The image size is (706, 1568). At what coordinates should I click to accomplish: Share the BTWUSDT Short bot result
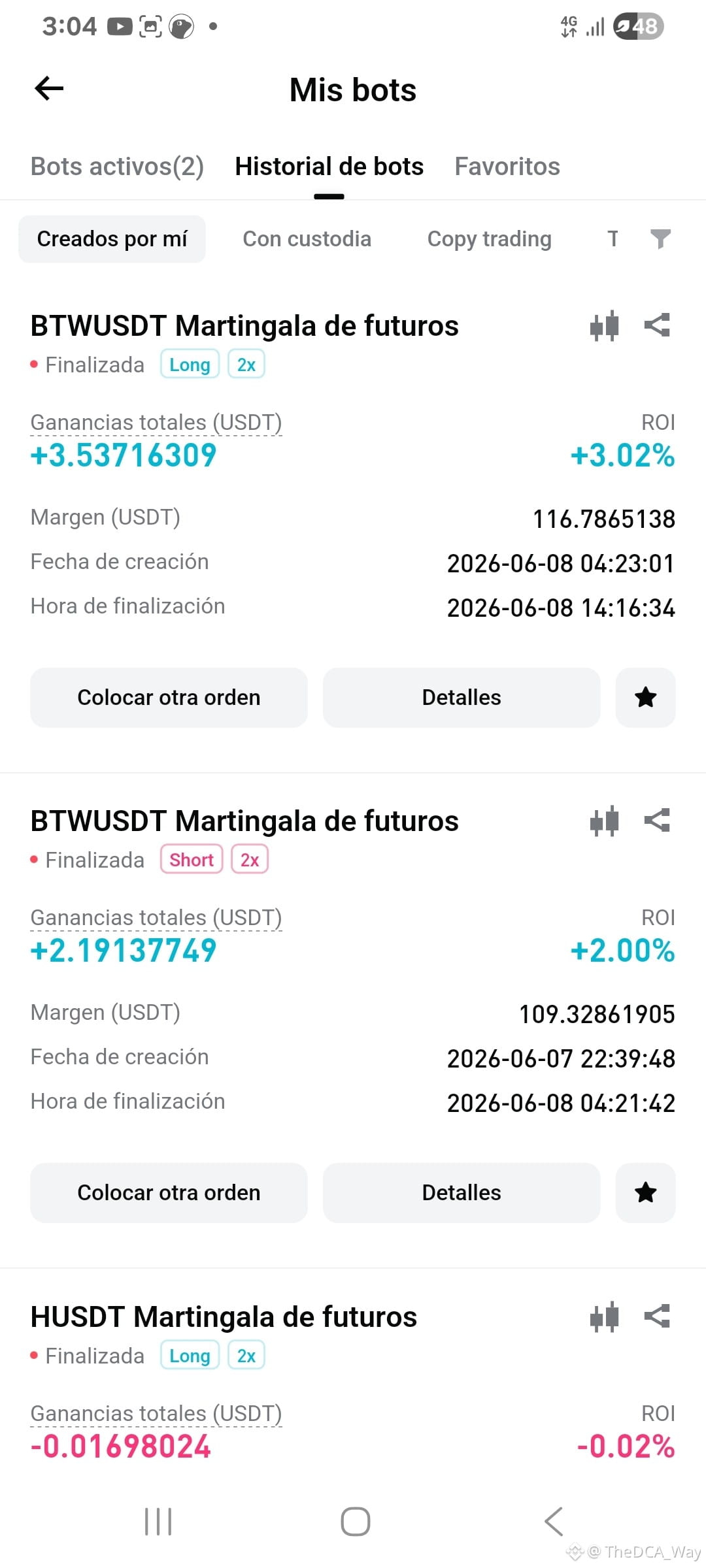657,821
